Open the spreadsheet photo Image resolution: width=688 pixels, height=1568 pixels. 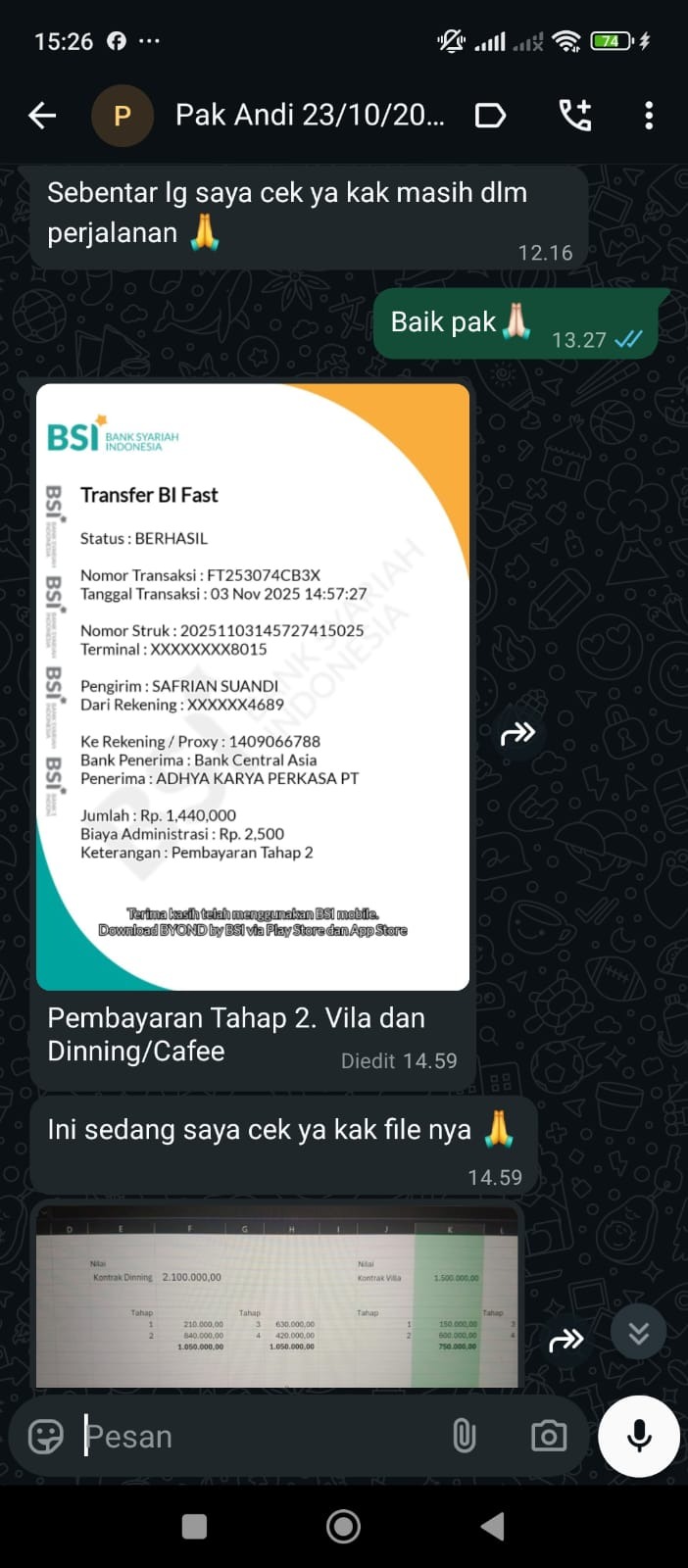[x=276, y=1298]
